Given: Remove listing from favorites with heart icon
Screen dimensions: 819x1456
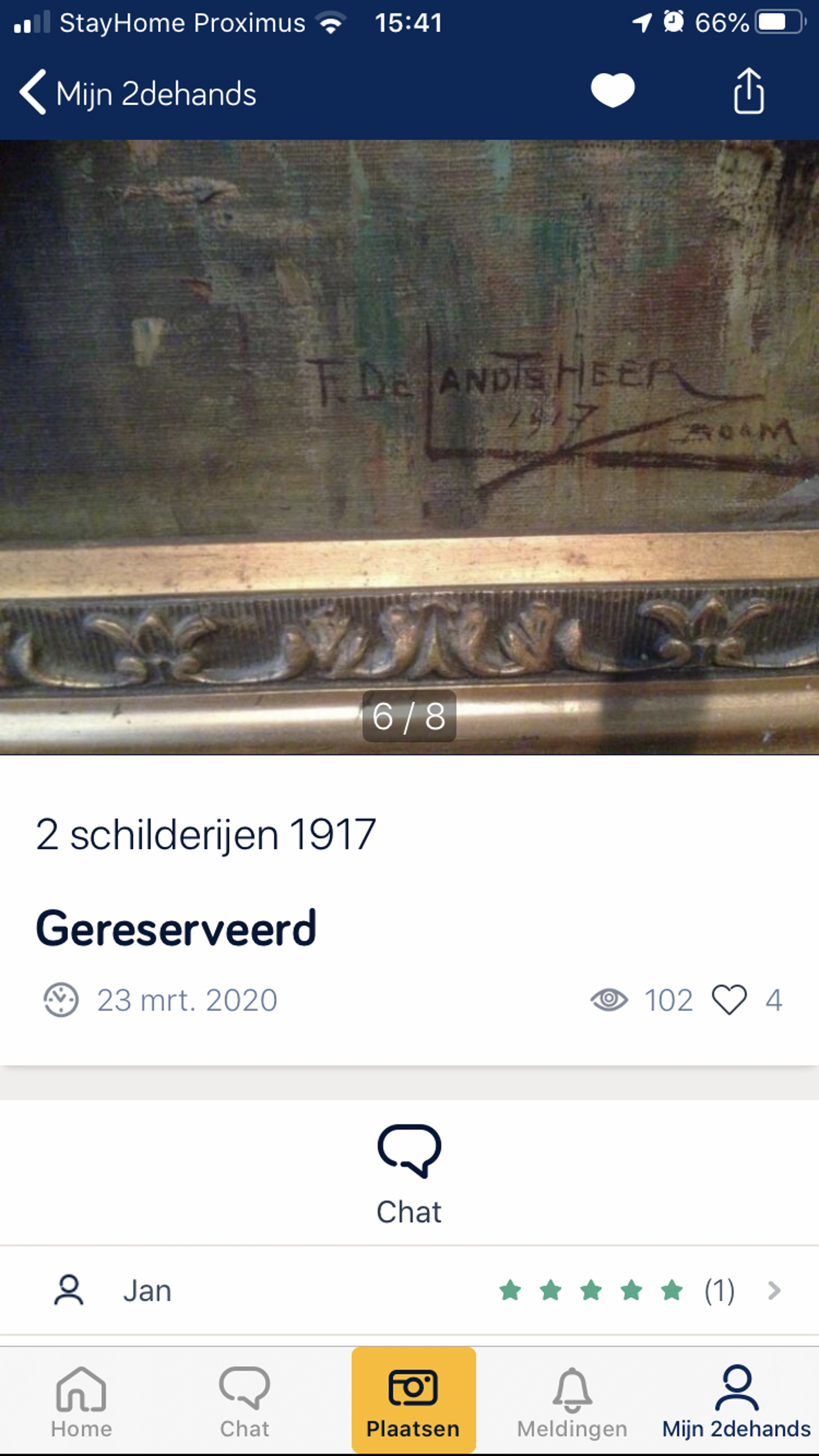Looking at the screenshot, I should click(612, 90).
